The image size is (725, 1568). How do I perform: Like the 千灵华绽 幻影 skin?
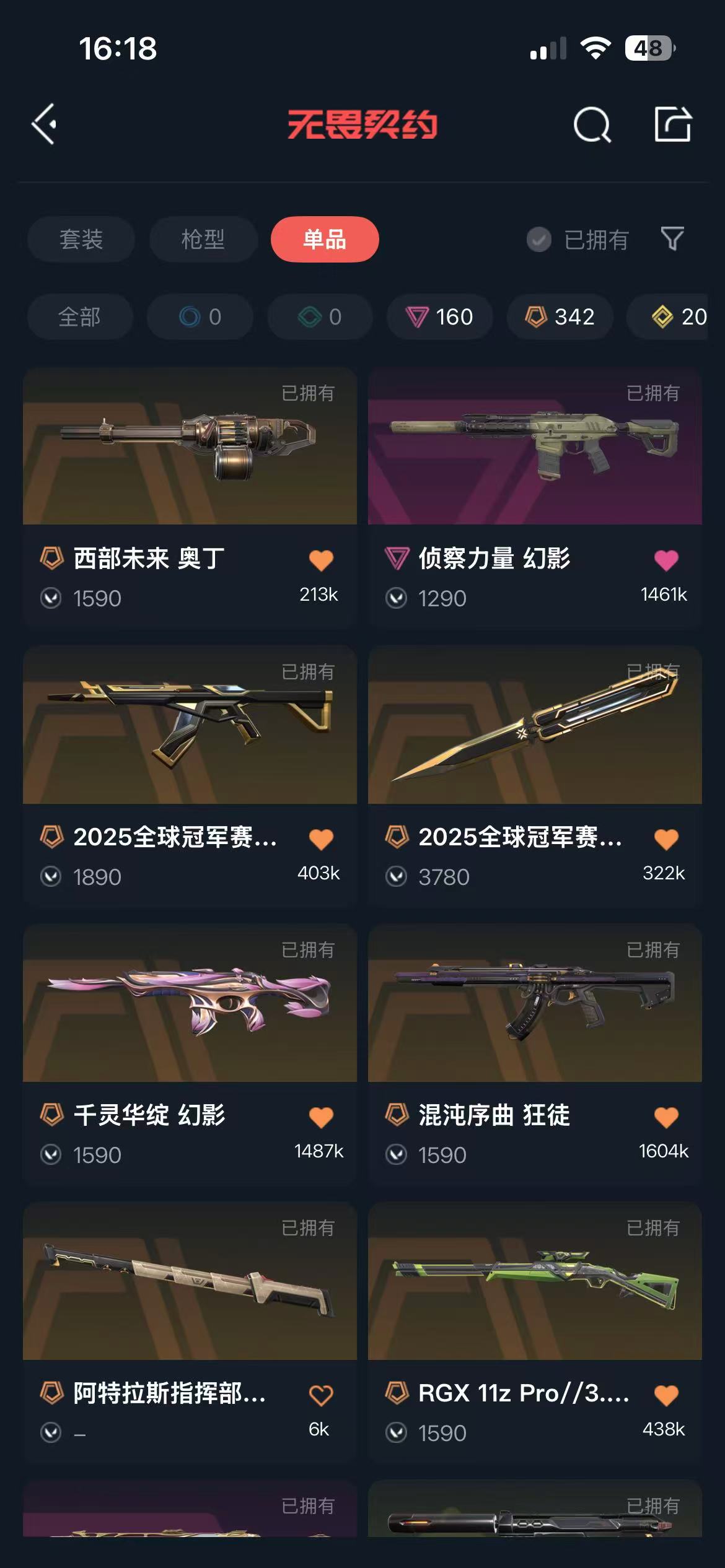321,1117
